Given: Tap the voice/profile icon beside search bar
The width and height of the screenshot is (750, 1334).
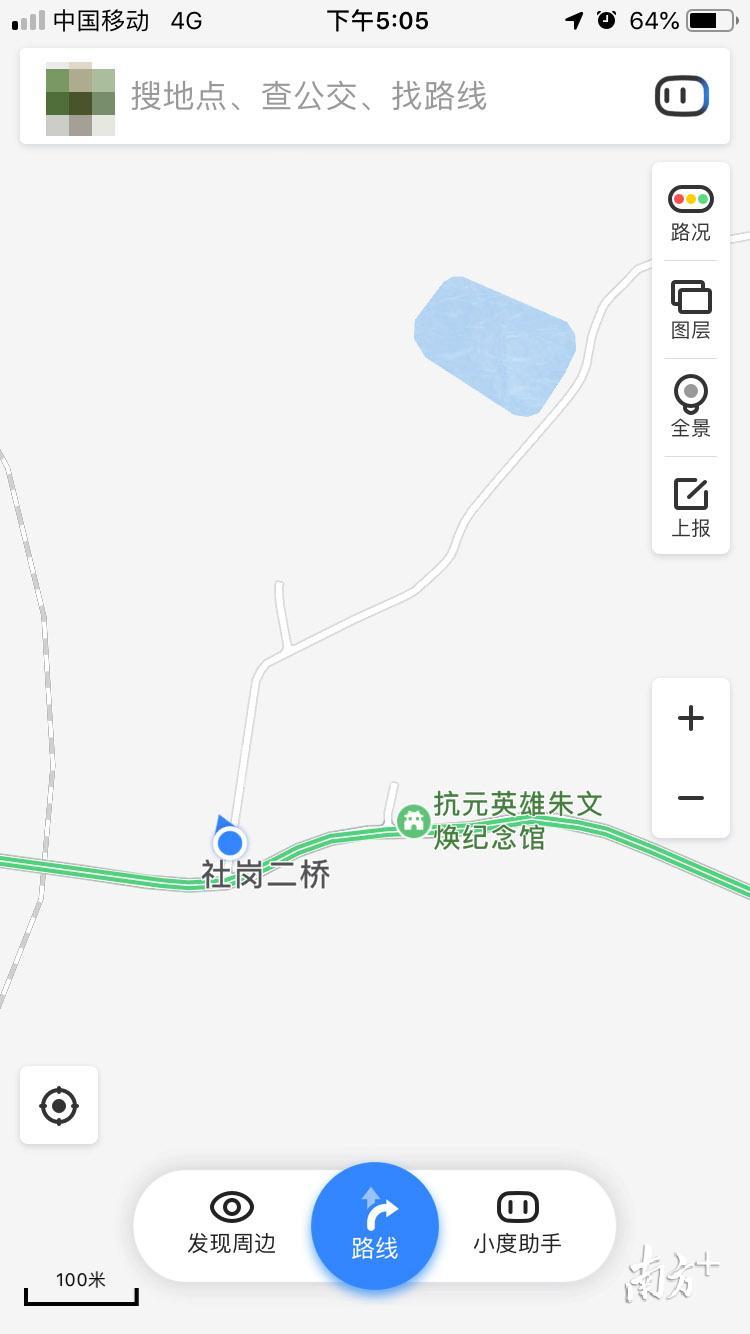Looking at the screenshot, I should [681, 96].
